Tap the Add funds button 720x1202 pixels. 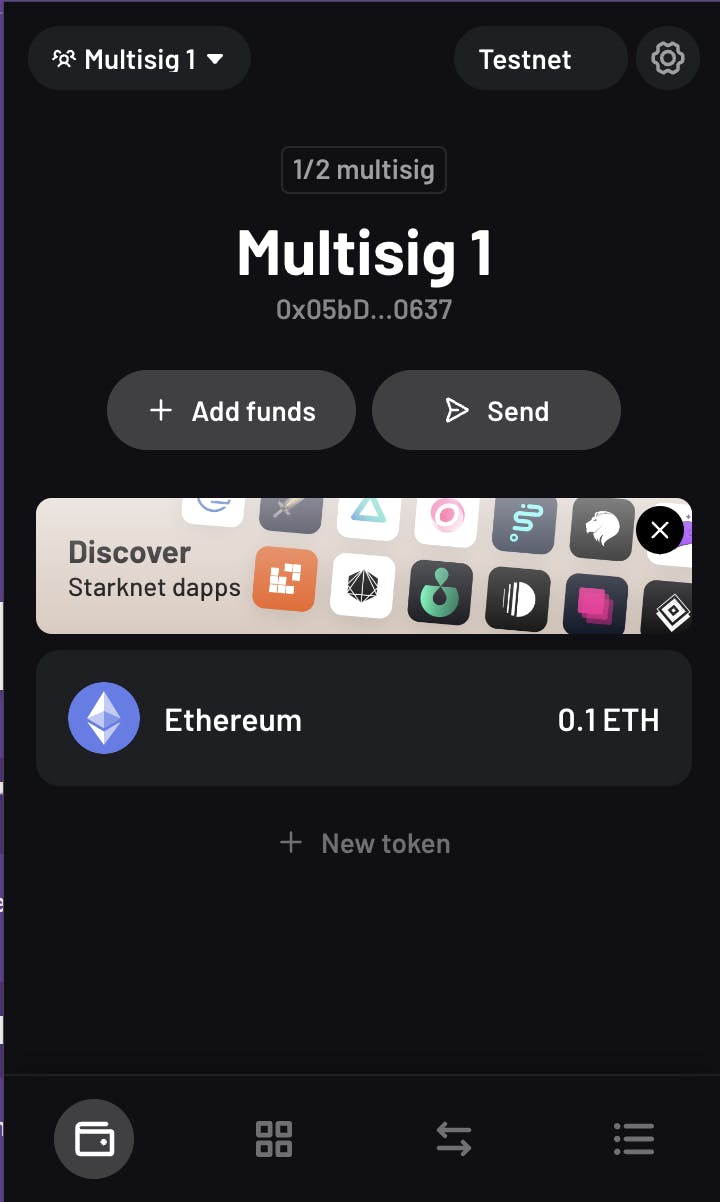click(231, 410)
